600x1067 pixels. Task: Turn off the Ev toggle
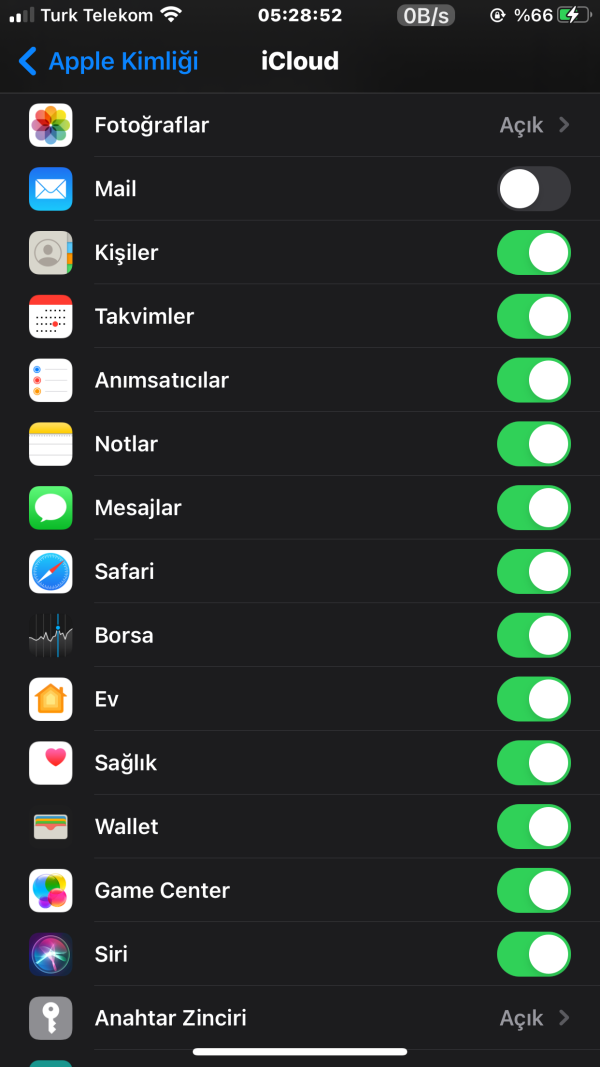pyautogui.click(x=533, y=699)
